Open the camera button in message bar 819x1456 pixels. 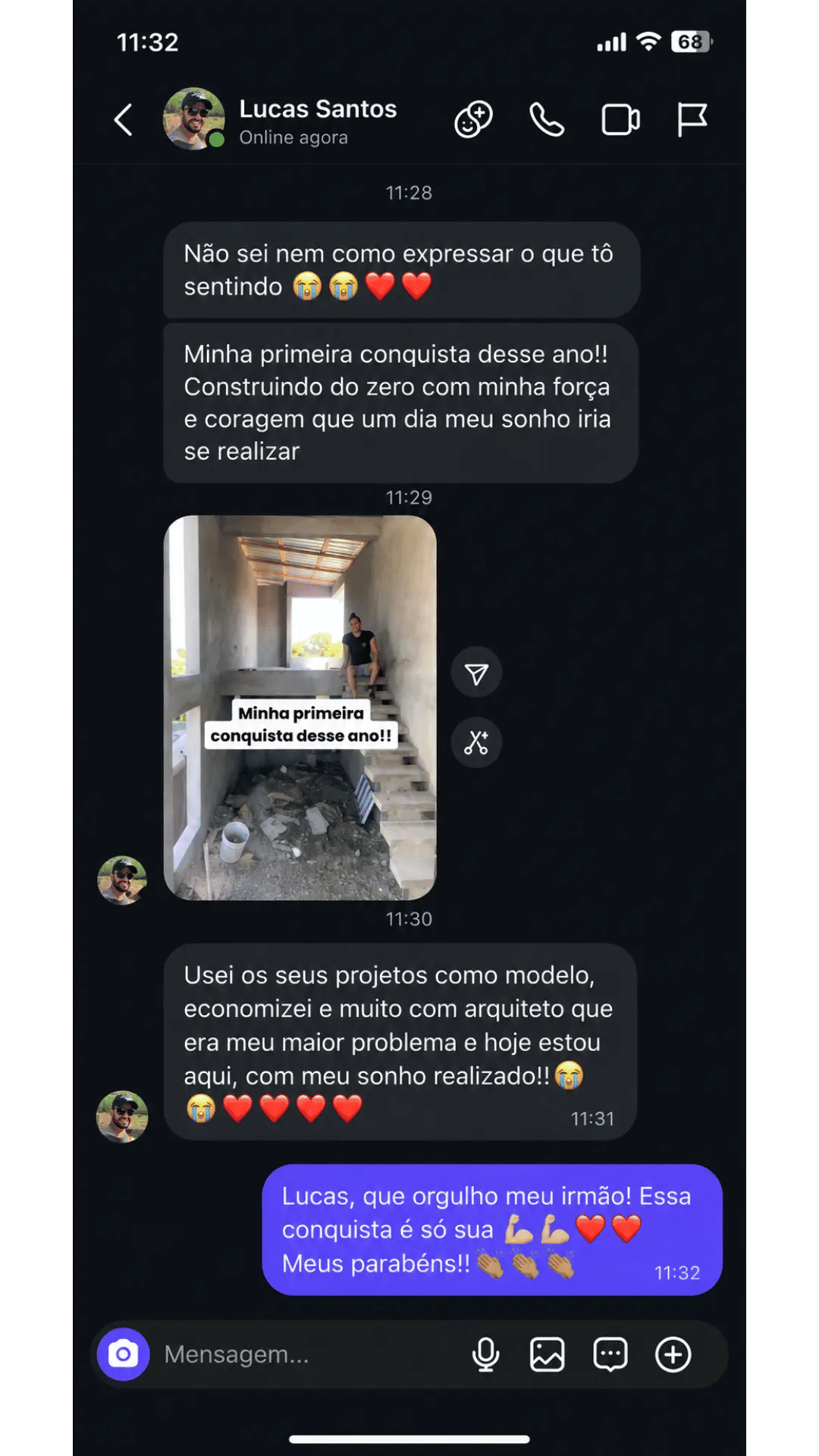click(x=124, y=1354)
